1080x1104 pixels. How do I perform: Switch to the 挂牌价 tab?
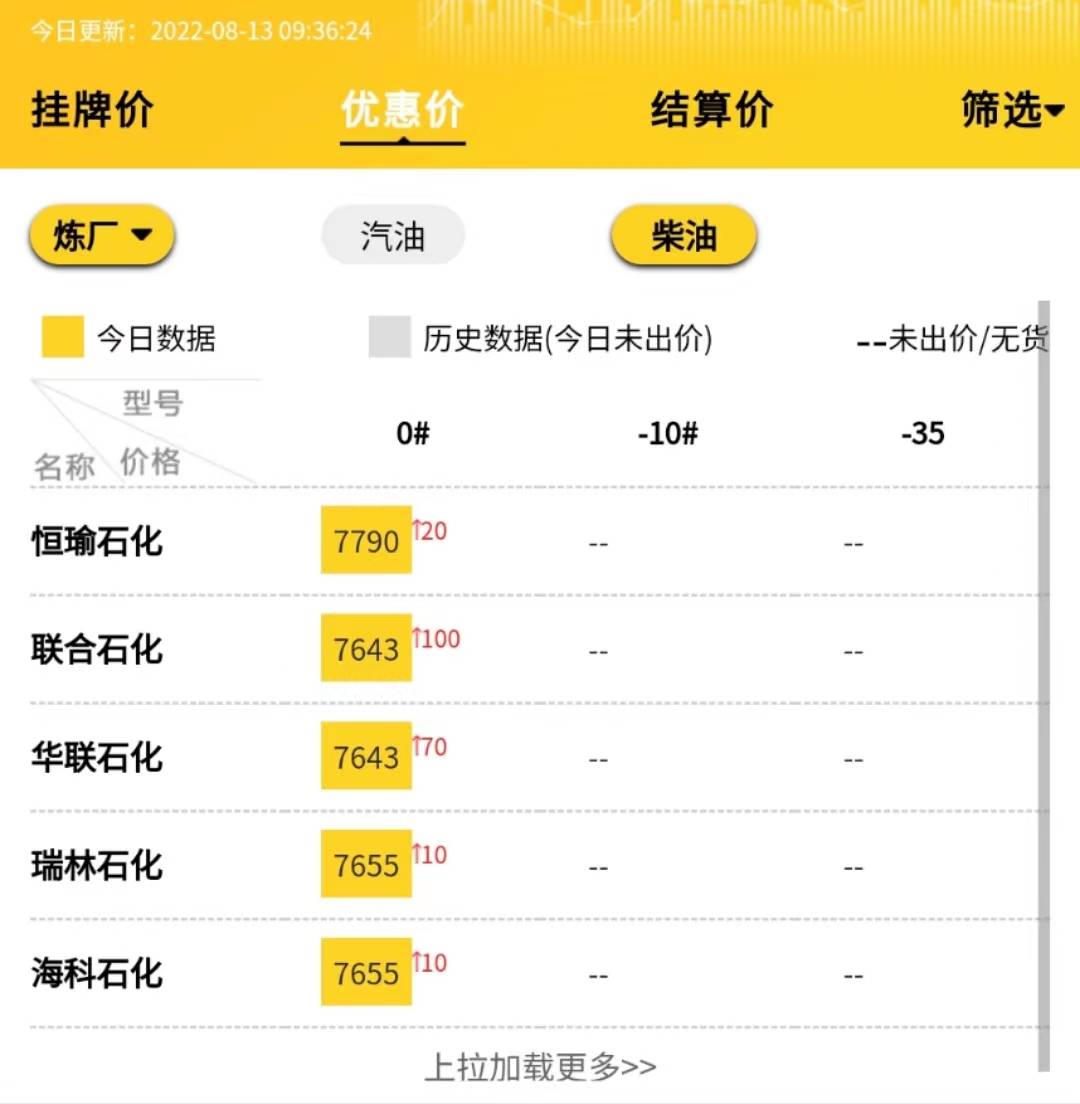click(92, 110)
